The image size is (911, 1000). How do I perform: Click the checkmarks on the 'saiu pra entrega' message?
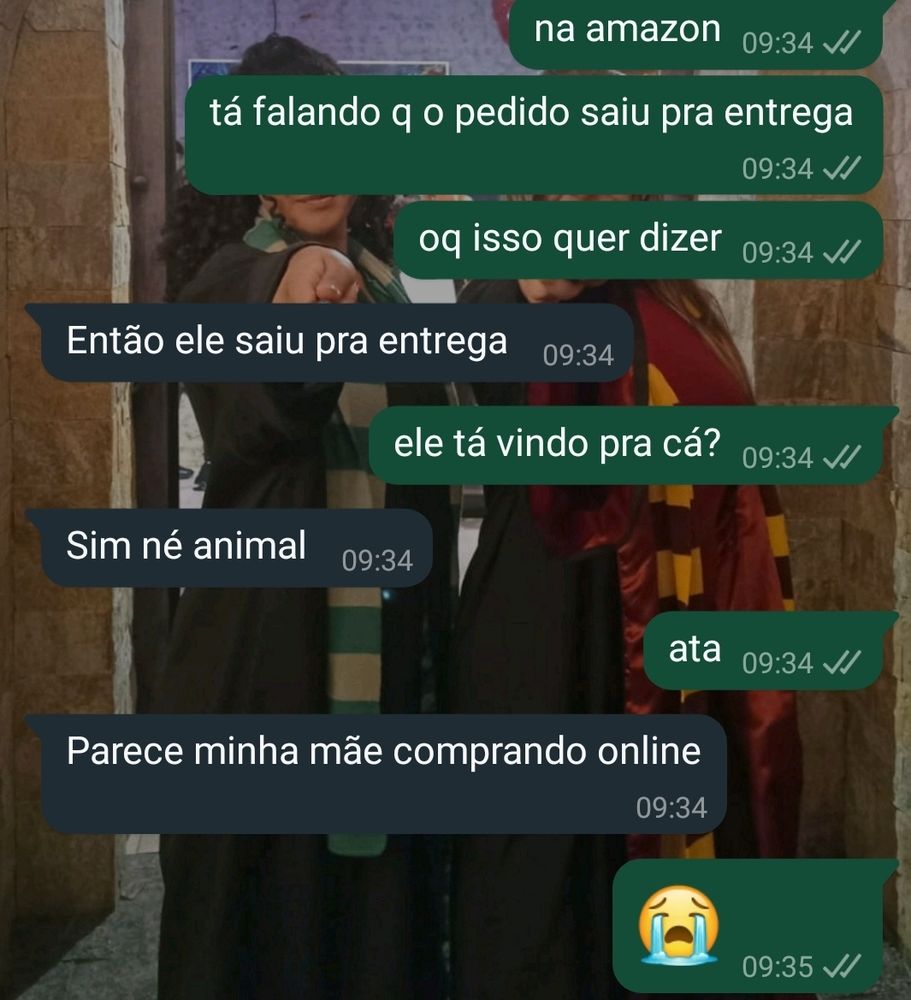pyautogui.click(x=845, y=170)
